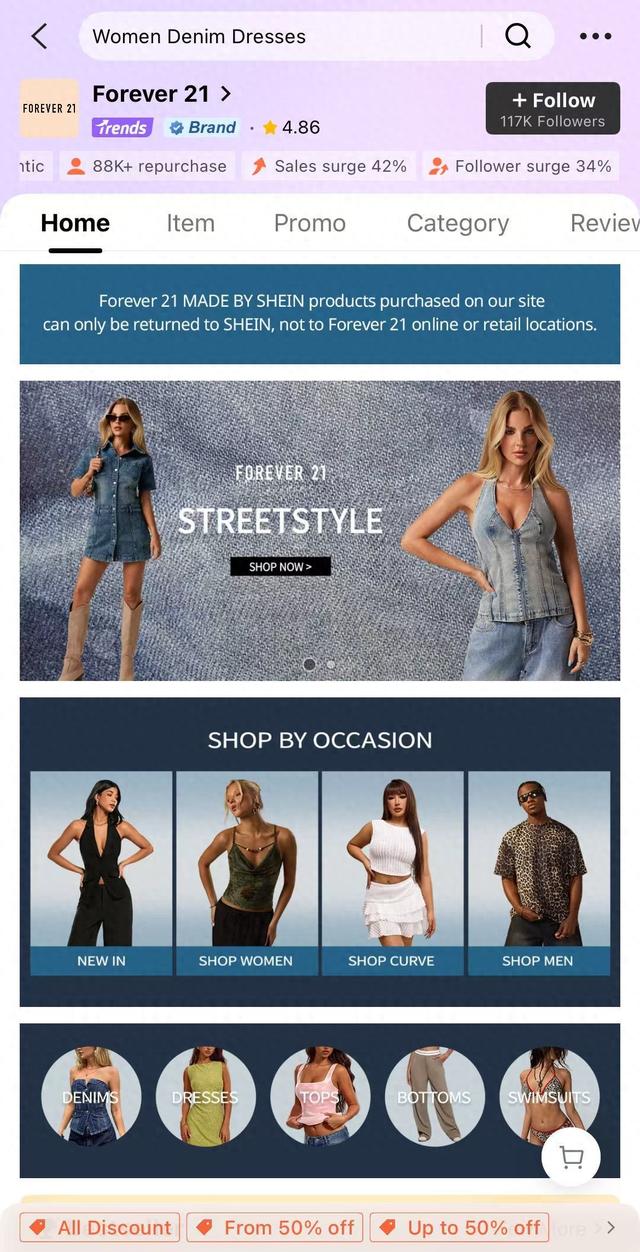Screen dimensions: 640x1252
Task: Open the three-dot overflow menu
Action: click(x=595, y=37)
